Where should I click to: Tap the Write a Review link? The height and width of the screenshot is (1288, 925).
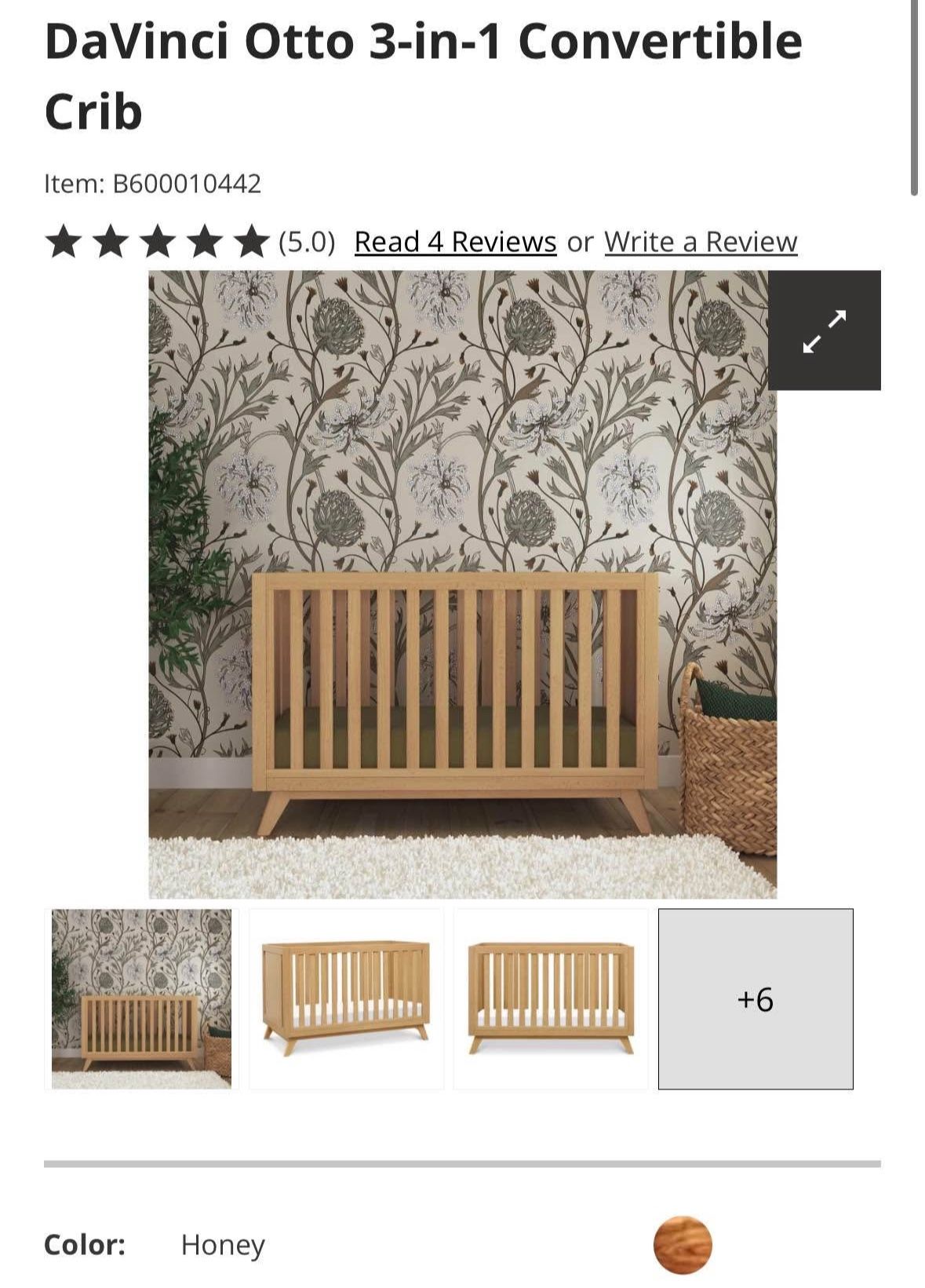(x=701, y=242)
